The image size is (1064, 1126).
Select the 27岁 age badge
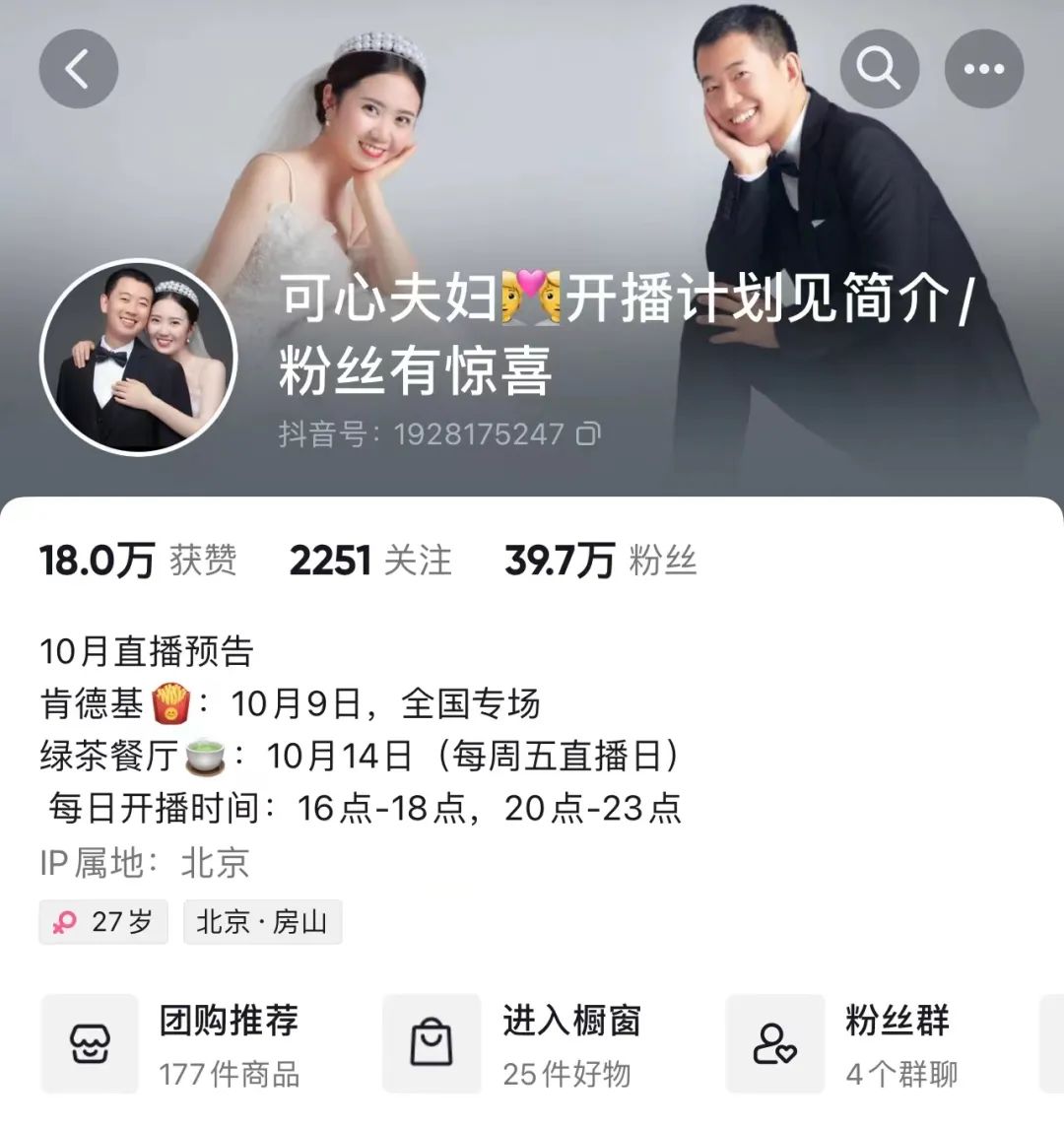click(103, 922)
